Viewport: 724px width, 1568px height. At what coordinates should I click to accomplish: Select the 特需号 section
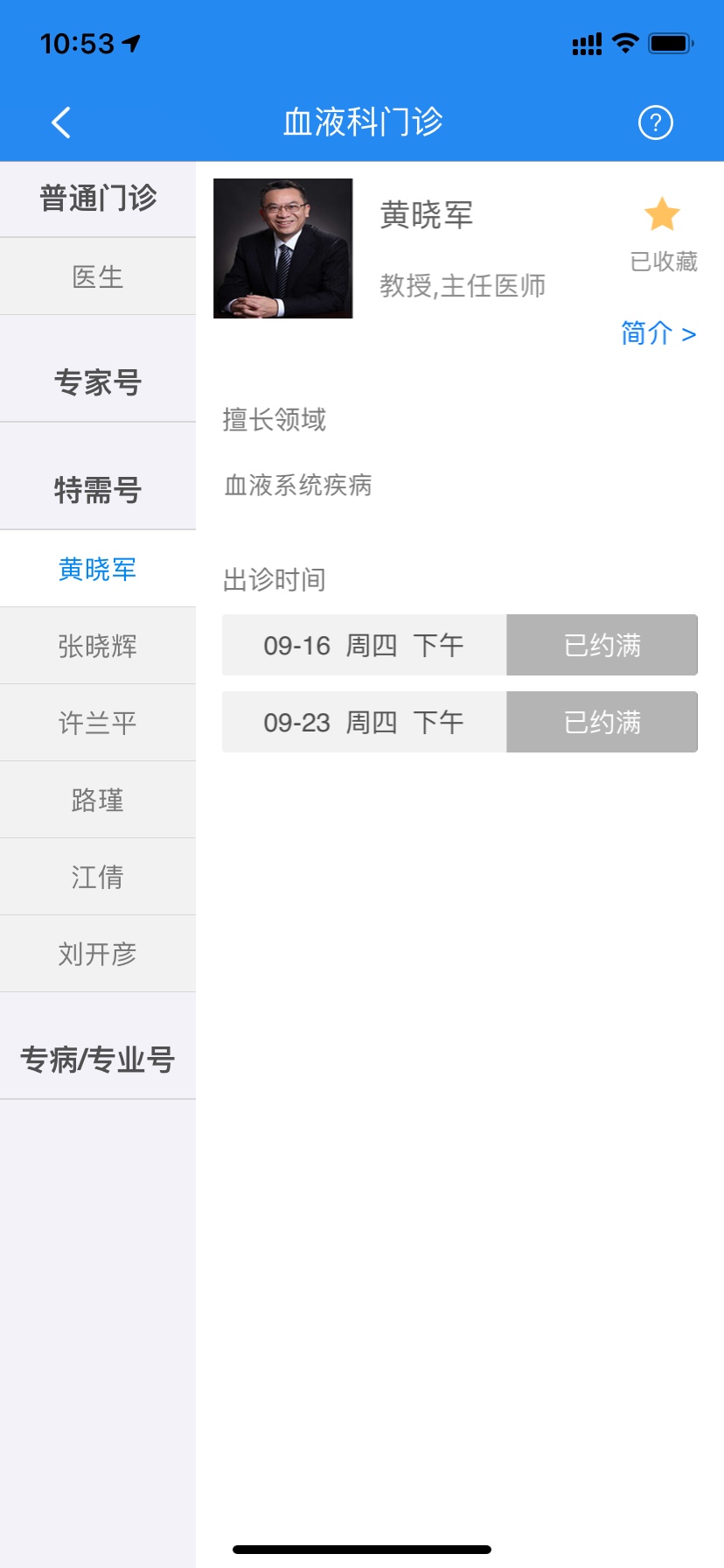click(98, 490)
